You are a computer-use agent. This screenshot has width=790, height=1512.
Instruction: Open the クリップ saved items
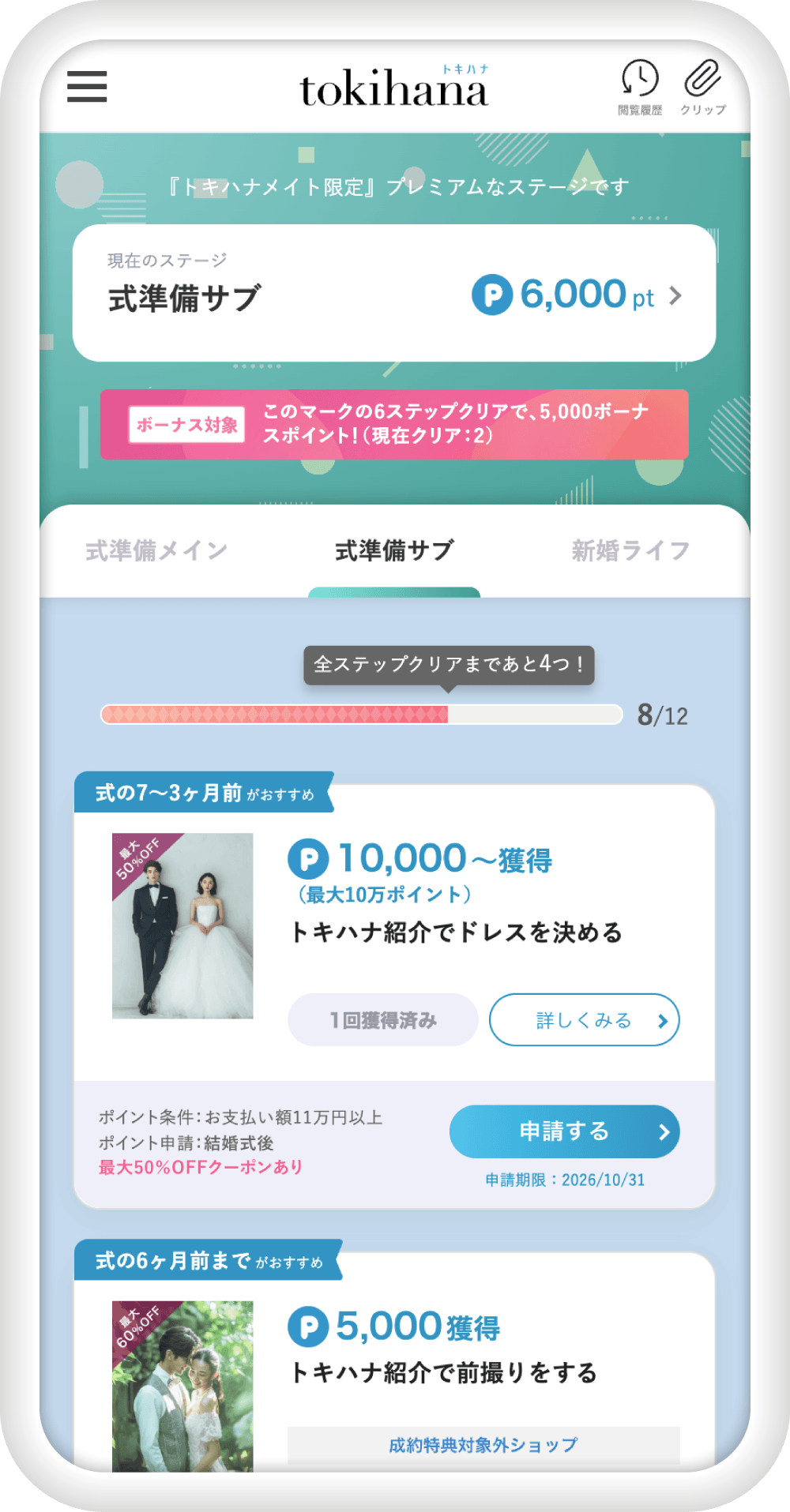click(x=703, y=88)
